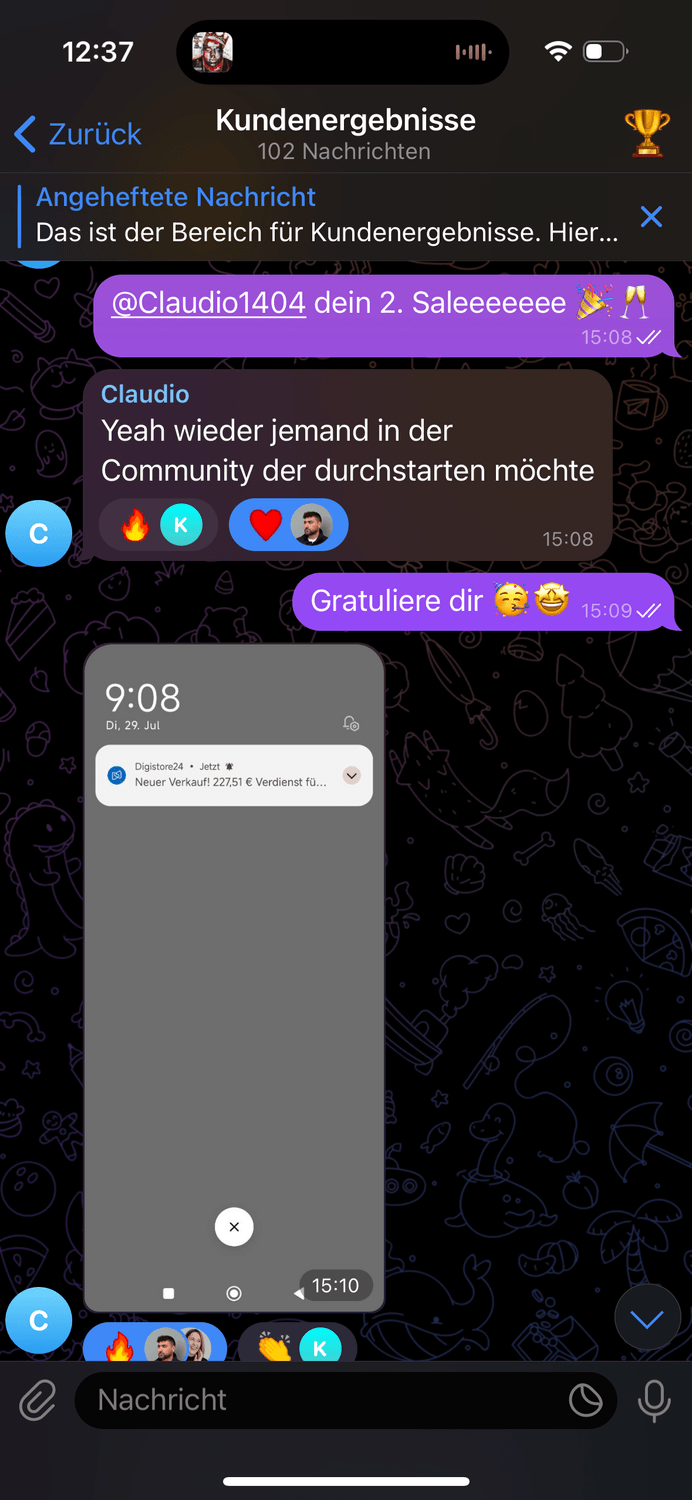Image resolution: width=692 pixels, height=1500 pixels.
Task: Dismiss the pinned message with X
Action: 651,216
